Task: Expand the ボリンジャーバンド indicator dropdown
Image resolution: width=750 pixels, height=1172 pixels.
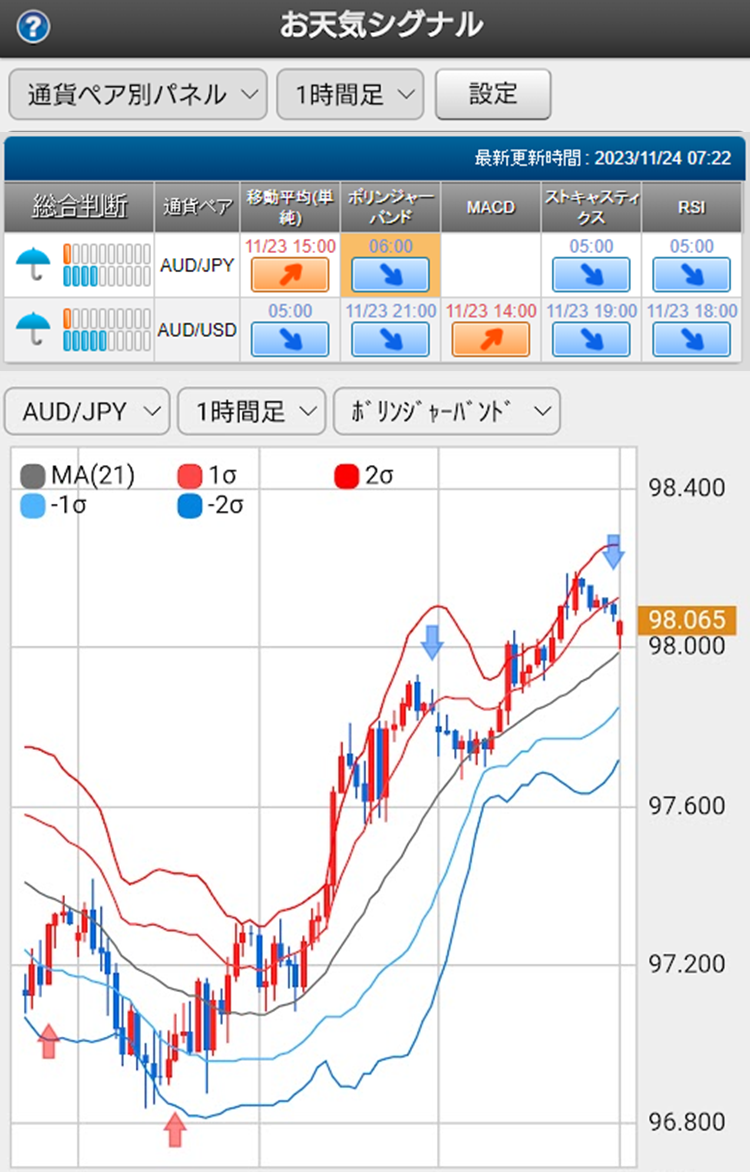Action: point(446,411)
